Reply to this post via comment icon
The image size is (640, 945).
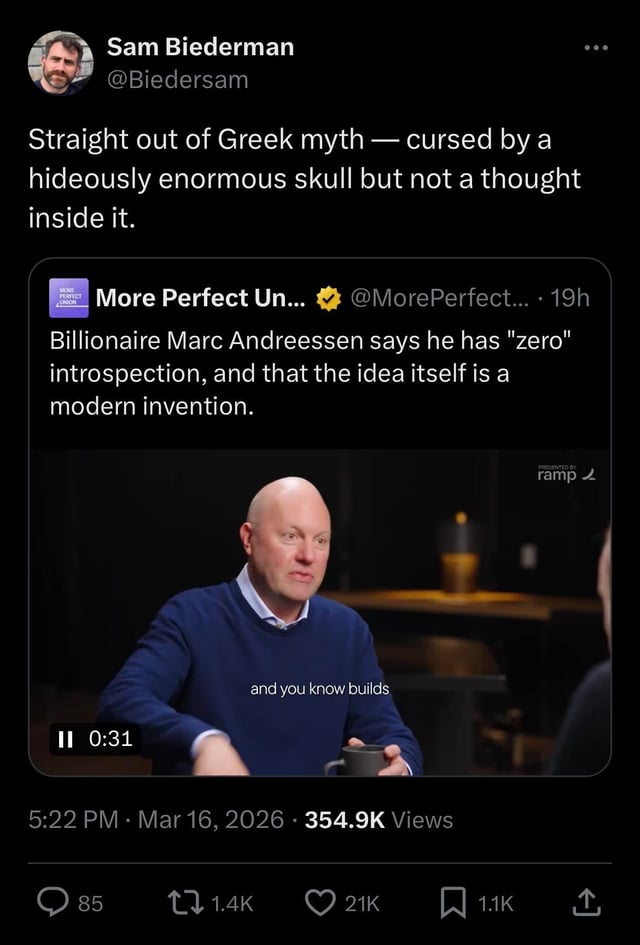[x=52, y=902]
